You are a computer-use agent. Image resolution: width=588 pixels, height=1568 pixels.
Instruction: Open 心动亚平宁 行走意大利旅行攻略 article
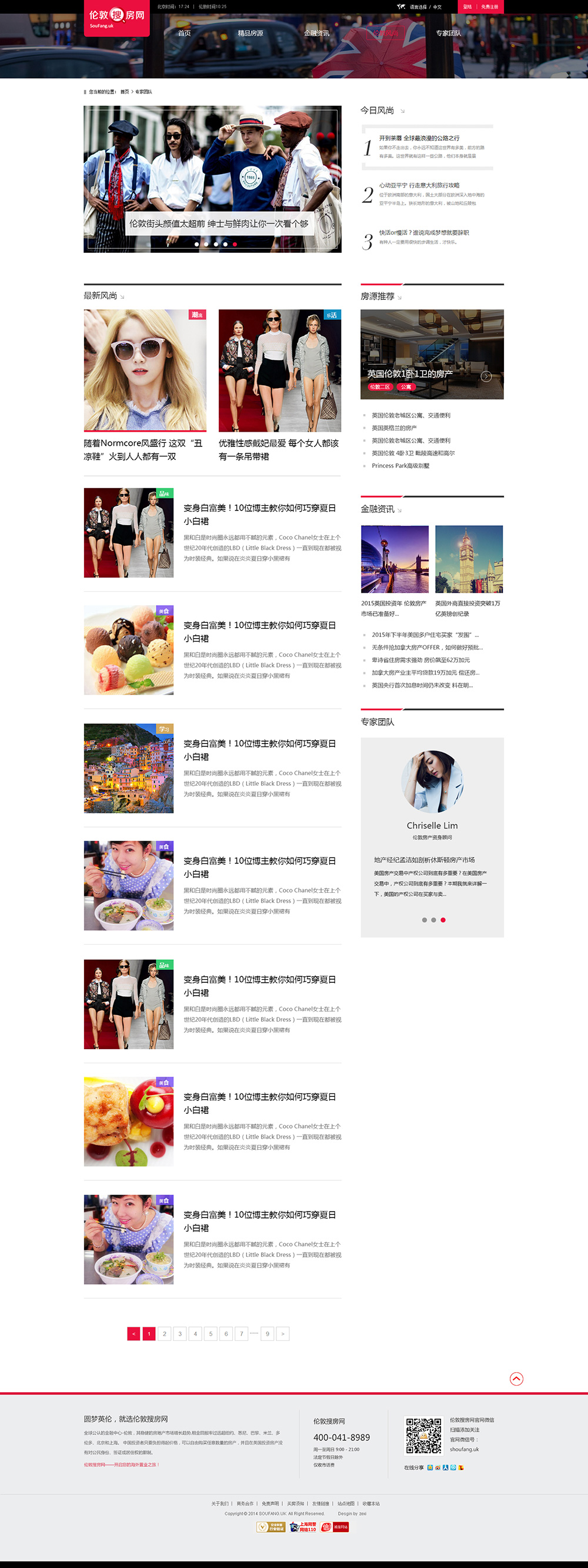tap(419, 185)
